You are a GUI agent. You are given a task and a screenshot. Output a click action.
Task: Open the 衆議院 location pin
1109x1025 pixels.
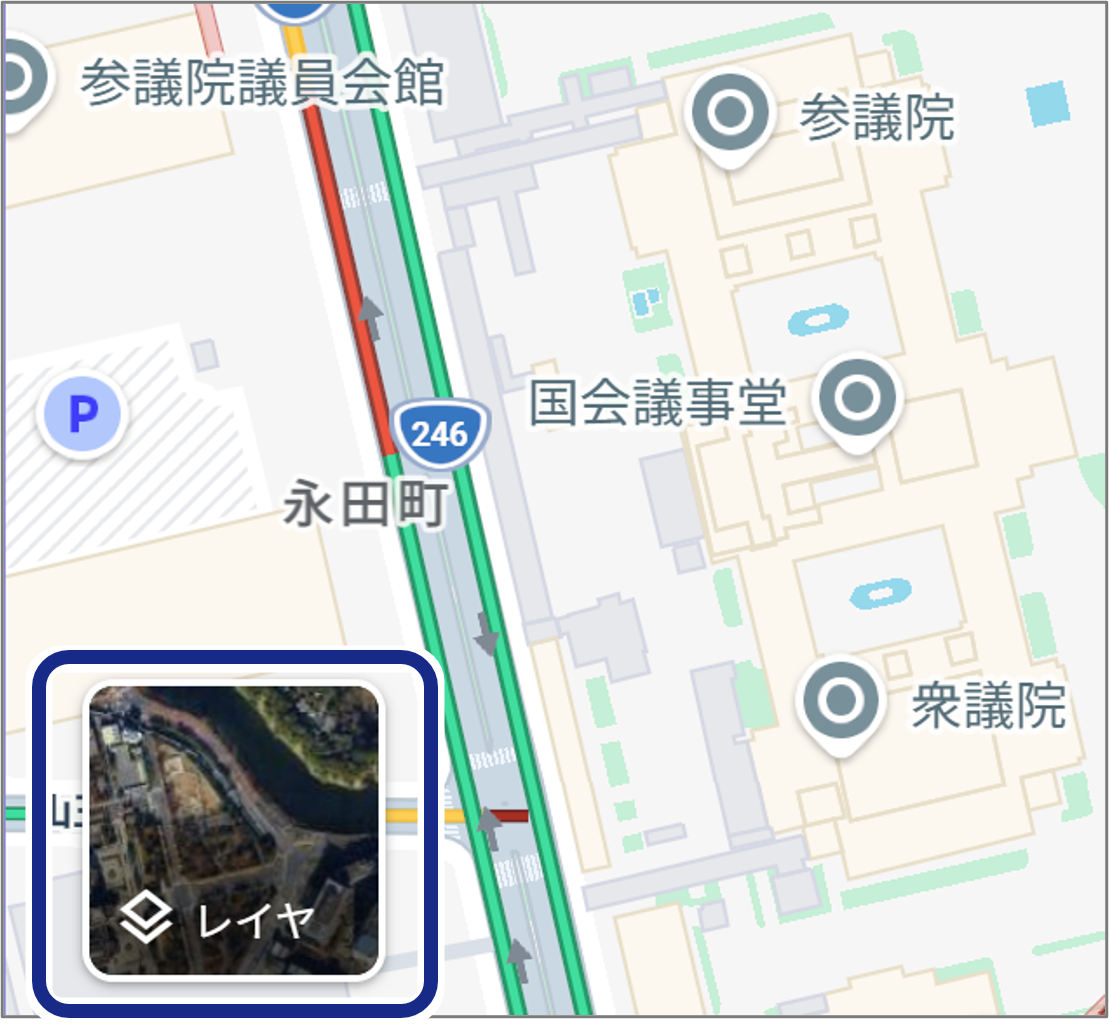839,701
